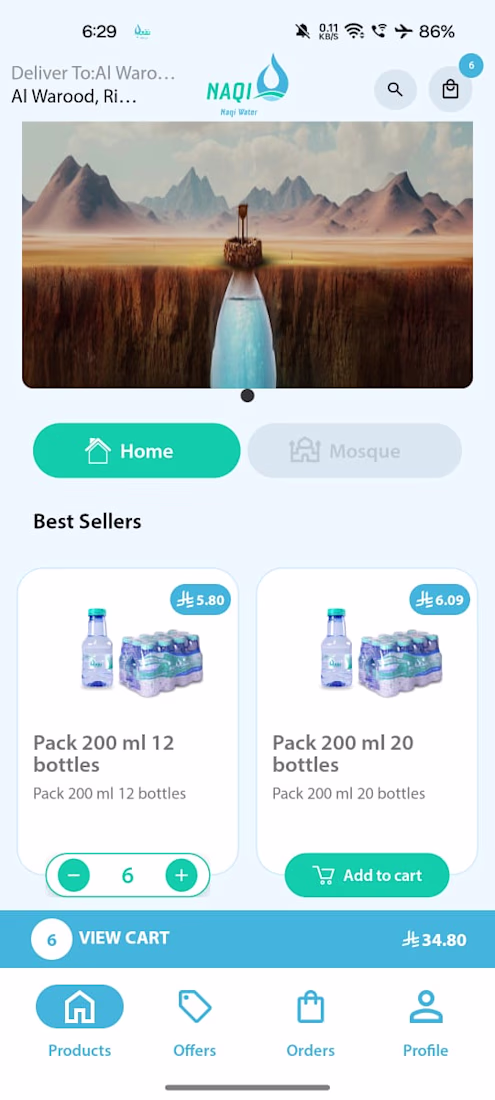This screenshot has width=495, height=1100.
Task: Add Pack 200 ml 20 bottles to cart
Action: [367, 875]
